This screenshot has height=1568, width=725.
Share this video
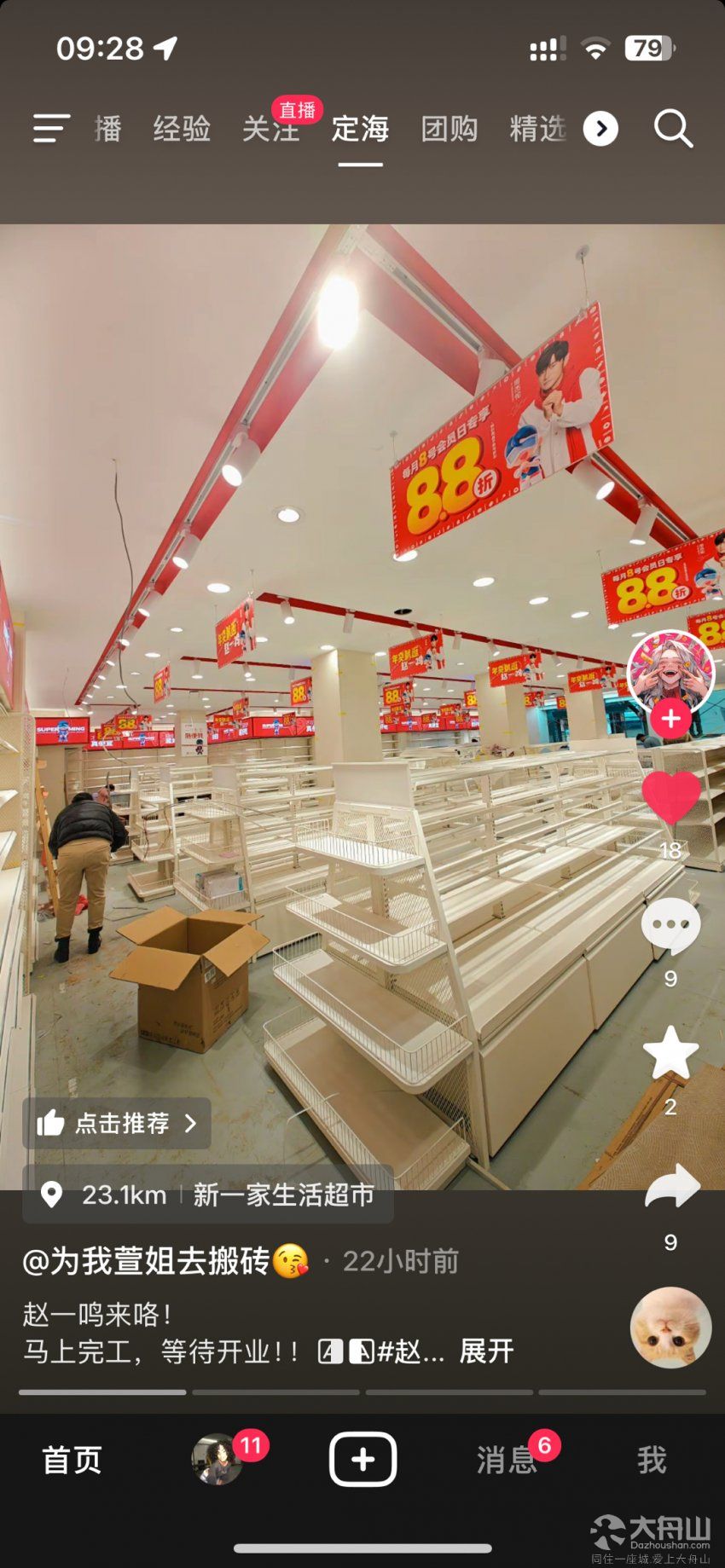670,1187
